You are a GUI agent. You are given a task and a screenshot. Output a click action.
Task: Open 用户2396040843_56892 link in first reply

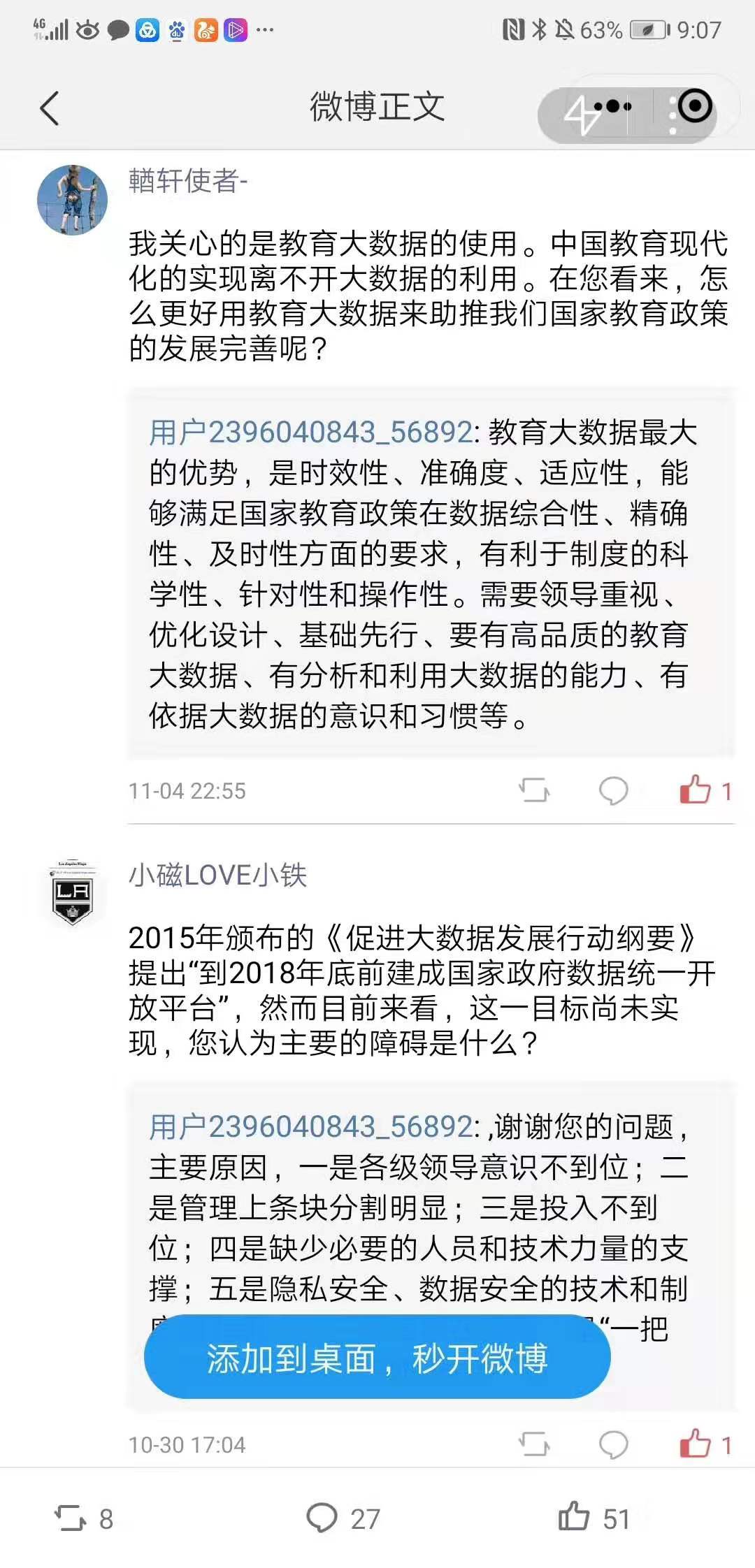[x=311, y=432]
